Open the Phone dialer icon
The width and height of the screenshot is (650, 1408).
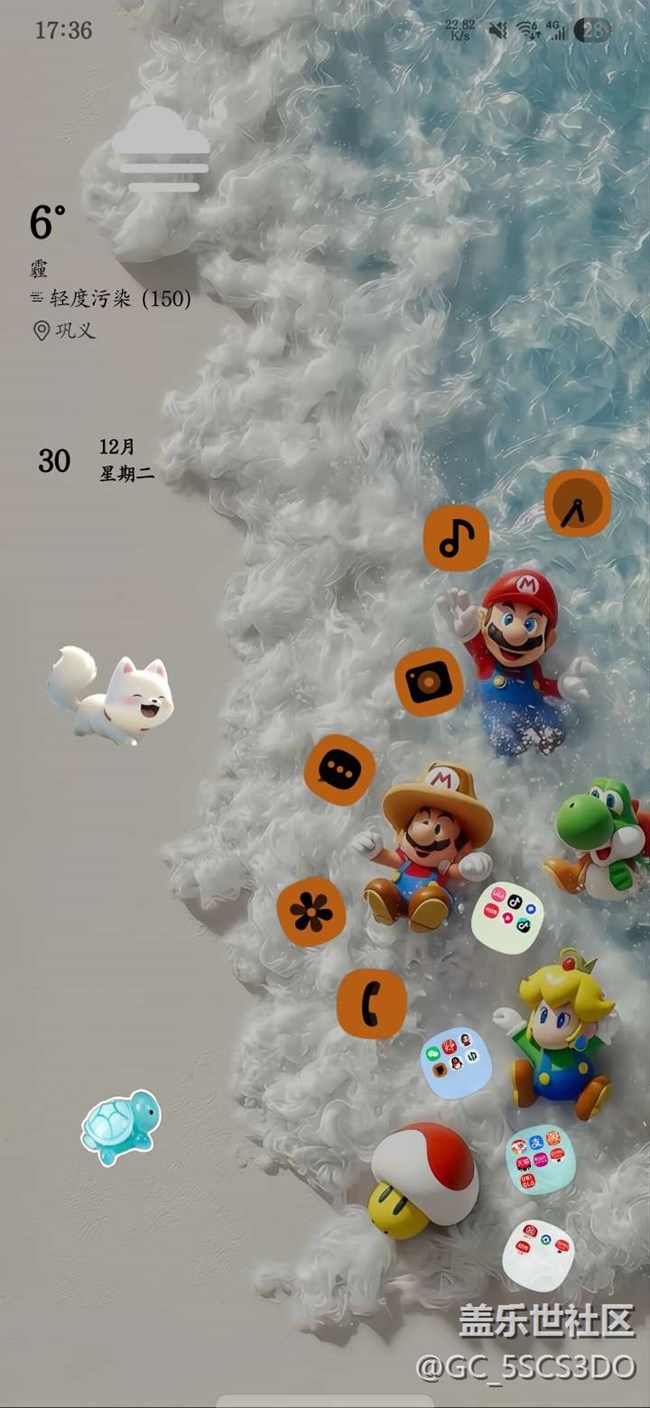point(372,1003)
